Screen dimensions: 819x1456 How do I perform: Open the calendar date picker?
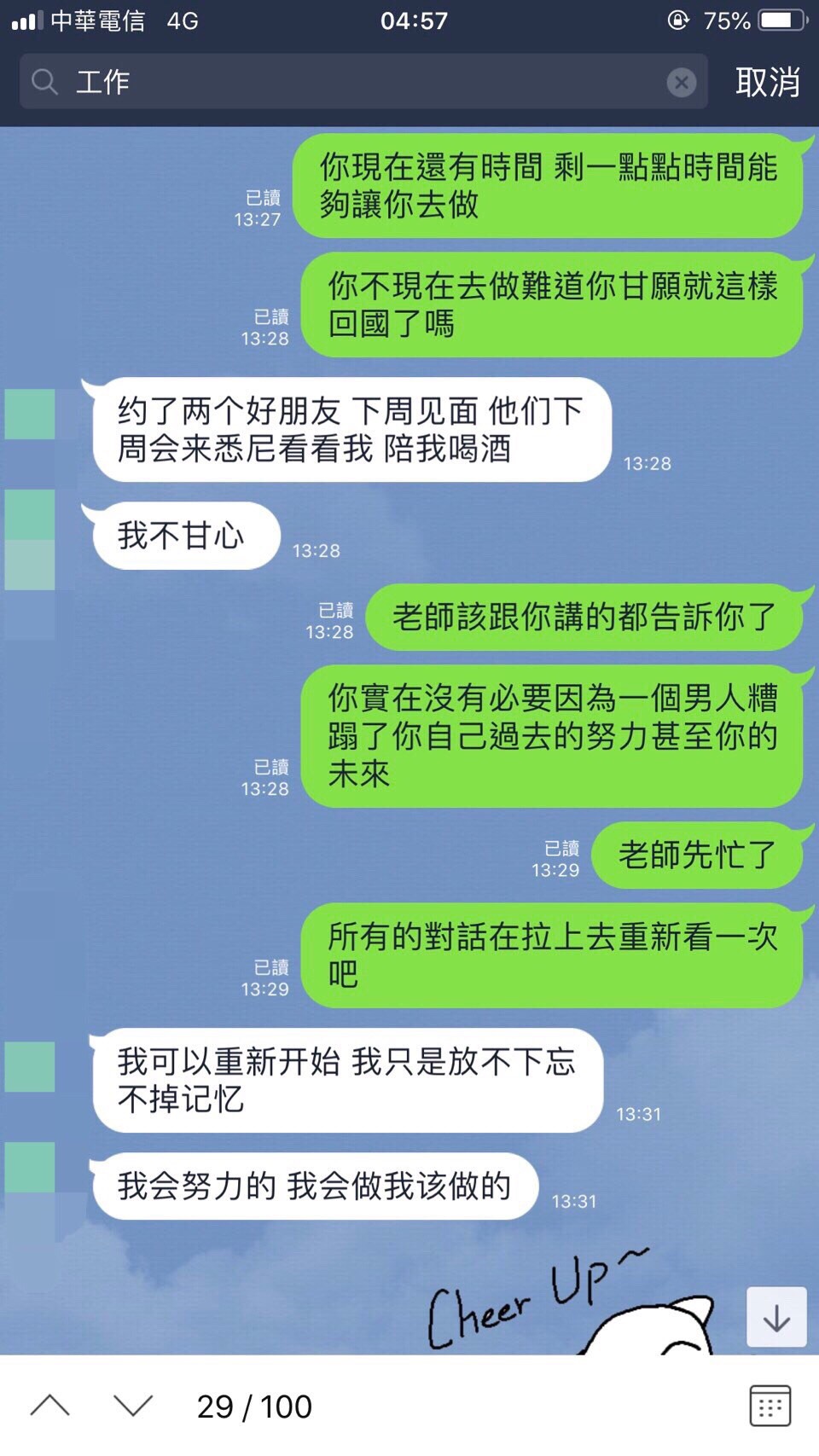point(770,1406)
